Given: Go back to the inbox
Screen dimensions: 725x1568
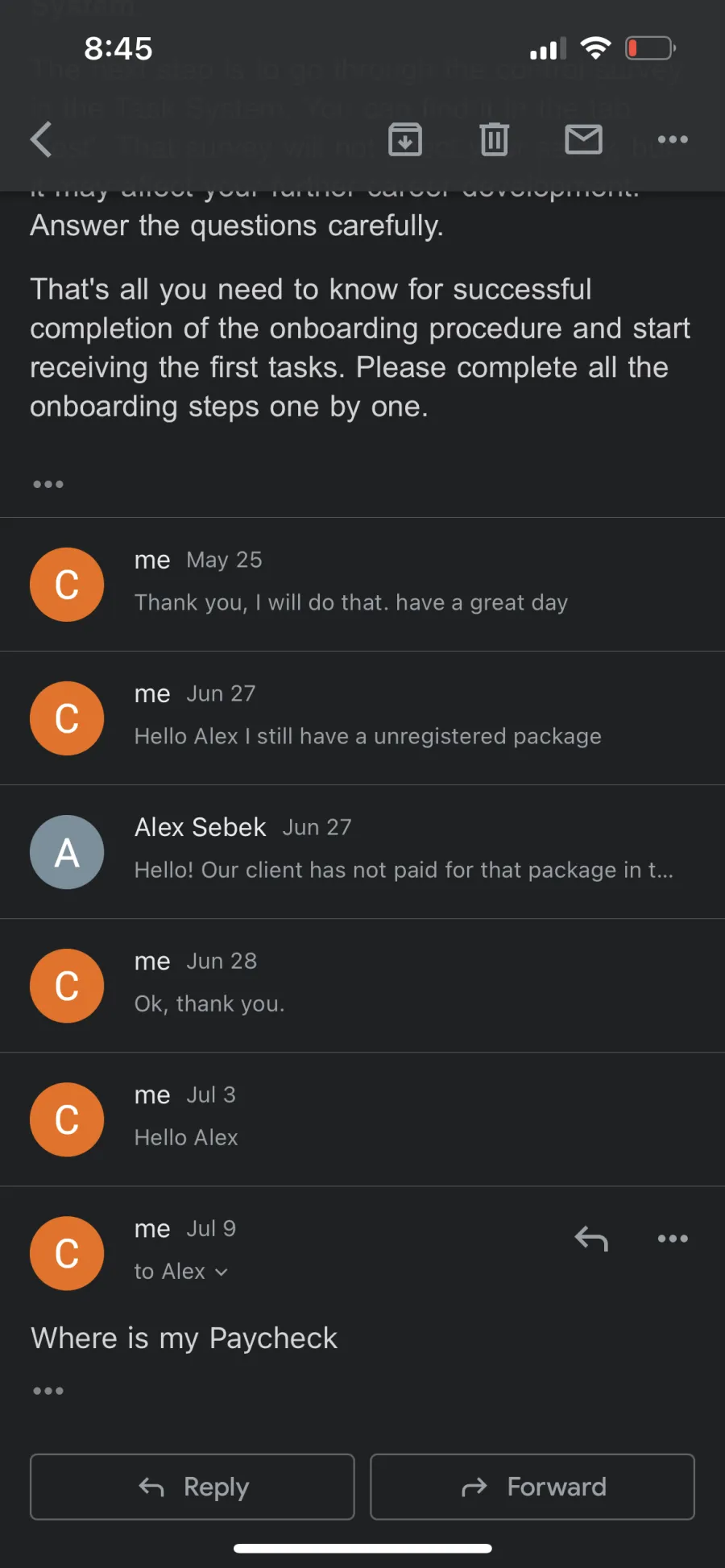Looking at the screenshot, I should [x=42, y=139].
